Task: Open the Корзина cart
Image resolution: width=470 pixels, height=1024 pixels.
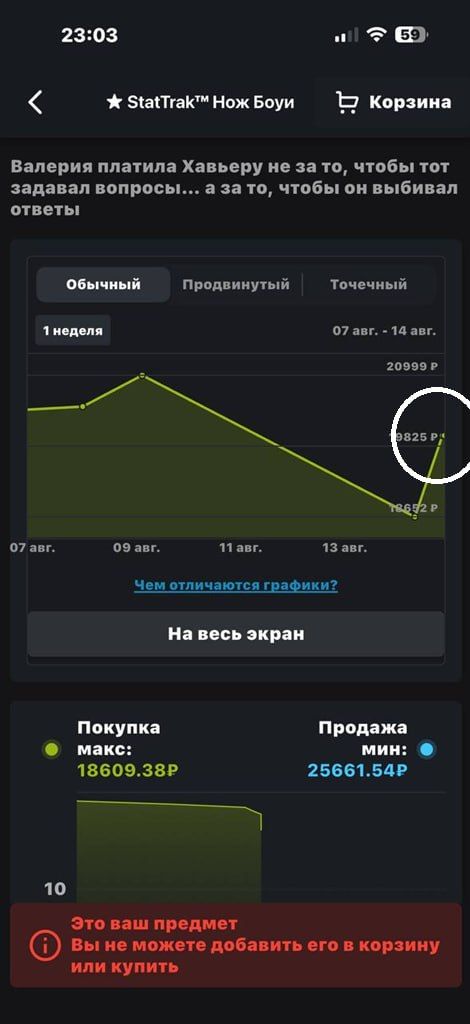Action: (393, 103)
